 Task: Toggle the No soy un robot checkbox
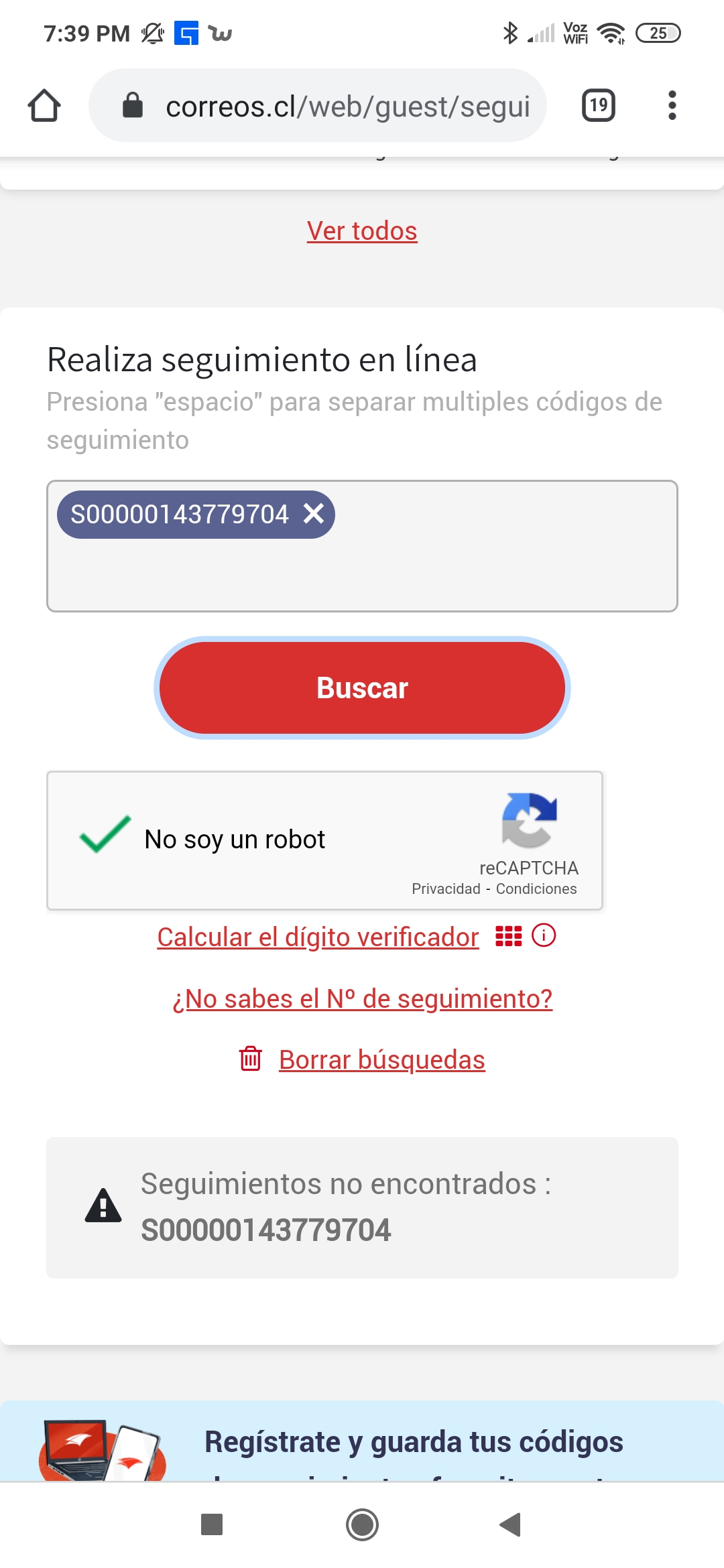[105, 836]
